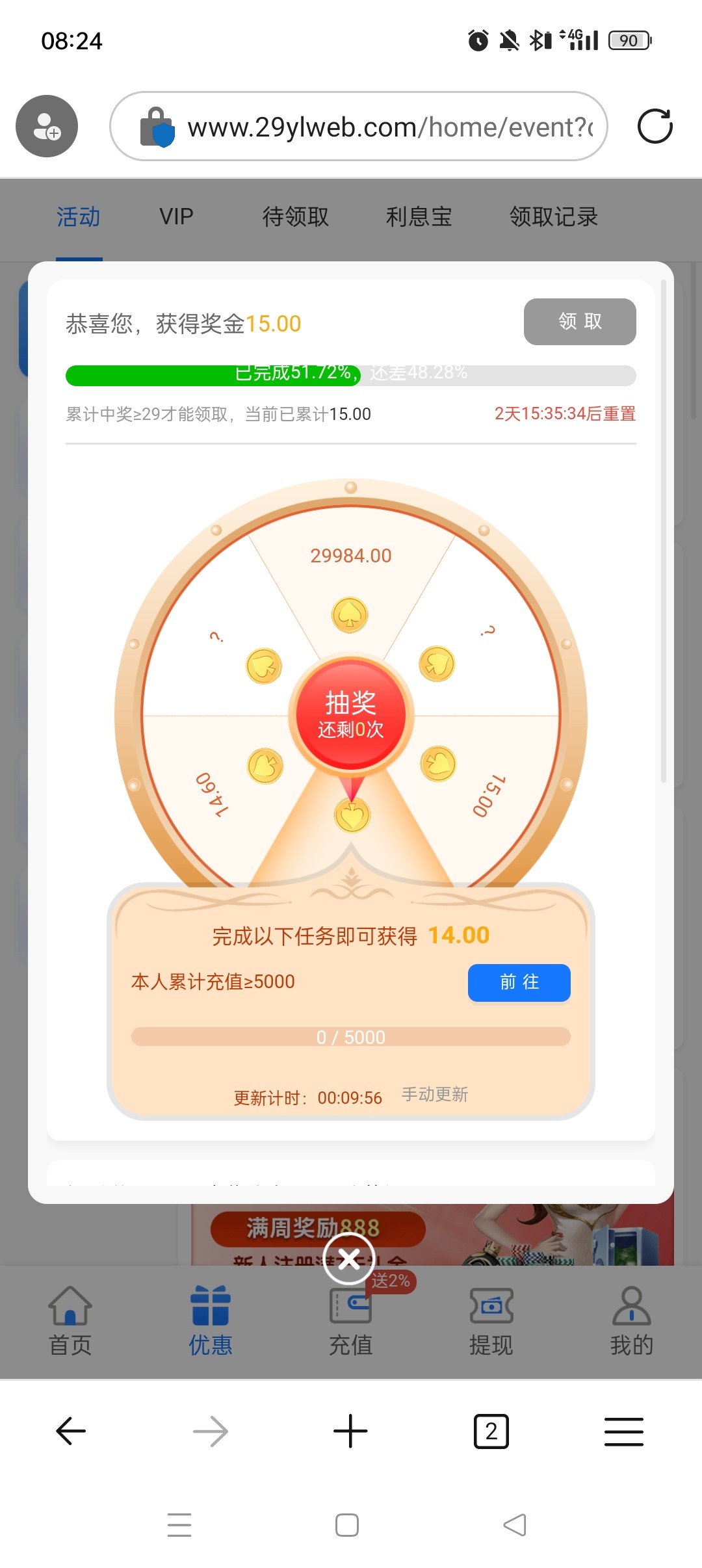702x1568 pixels.
Task: Close the lottery popup with the X
Action: (x=349, y=1260)
